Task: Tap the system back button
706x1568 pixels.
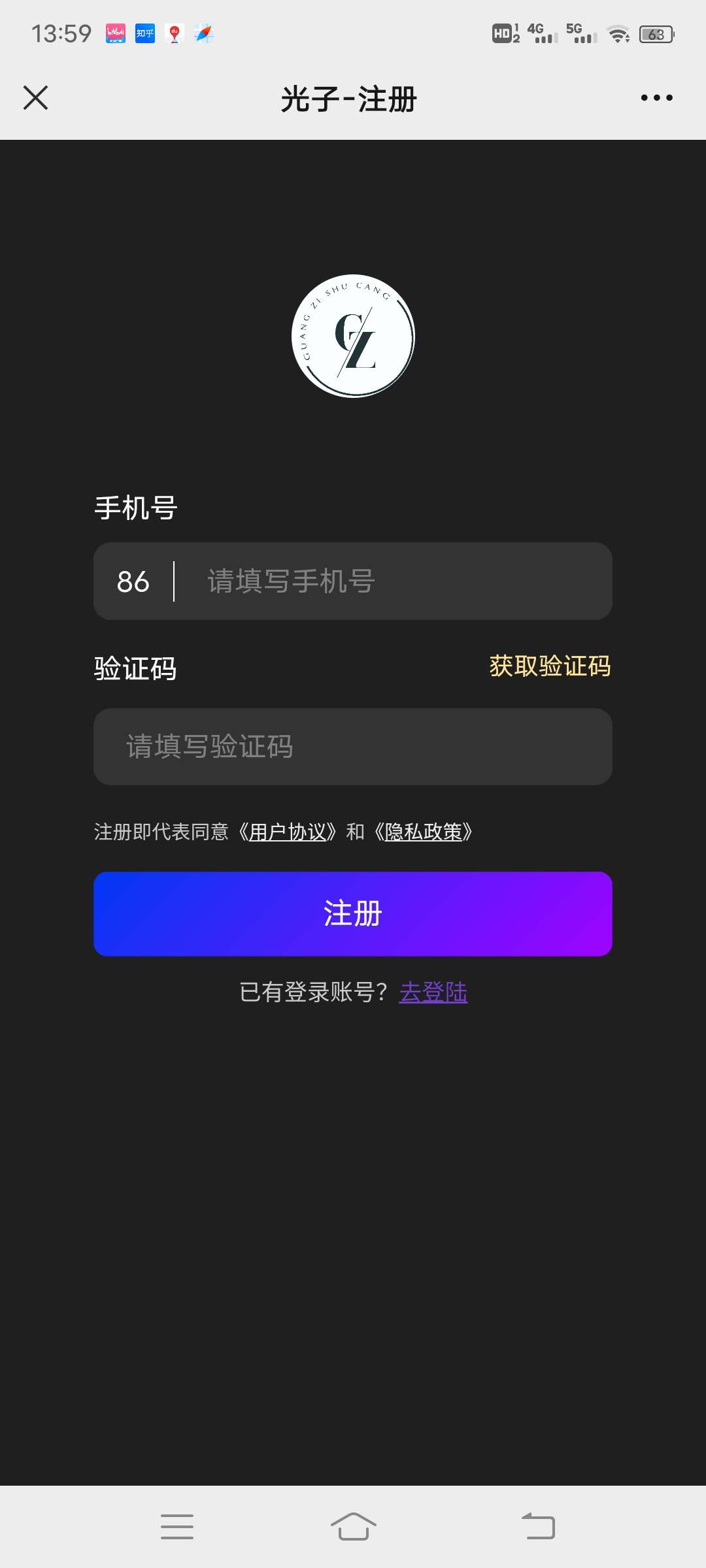Action: 538,1527
